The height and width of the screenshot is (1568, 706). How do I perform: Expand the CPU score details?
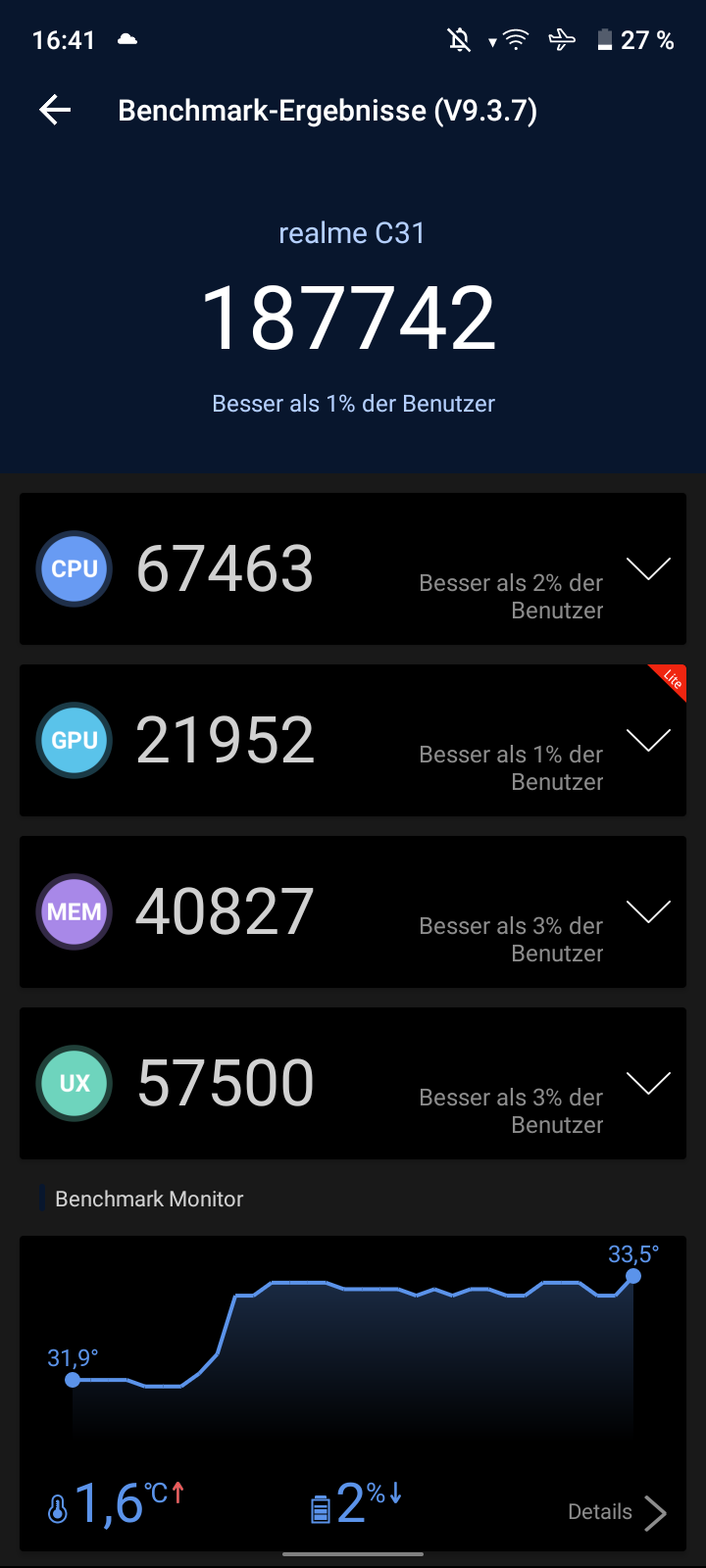point(648,568)
